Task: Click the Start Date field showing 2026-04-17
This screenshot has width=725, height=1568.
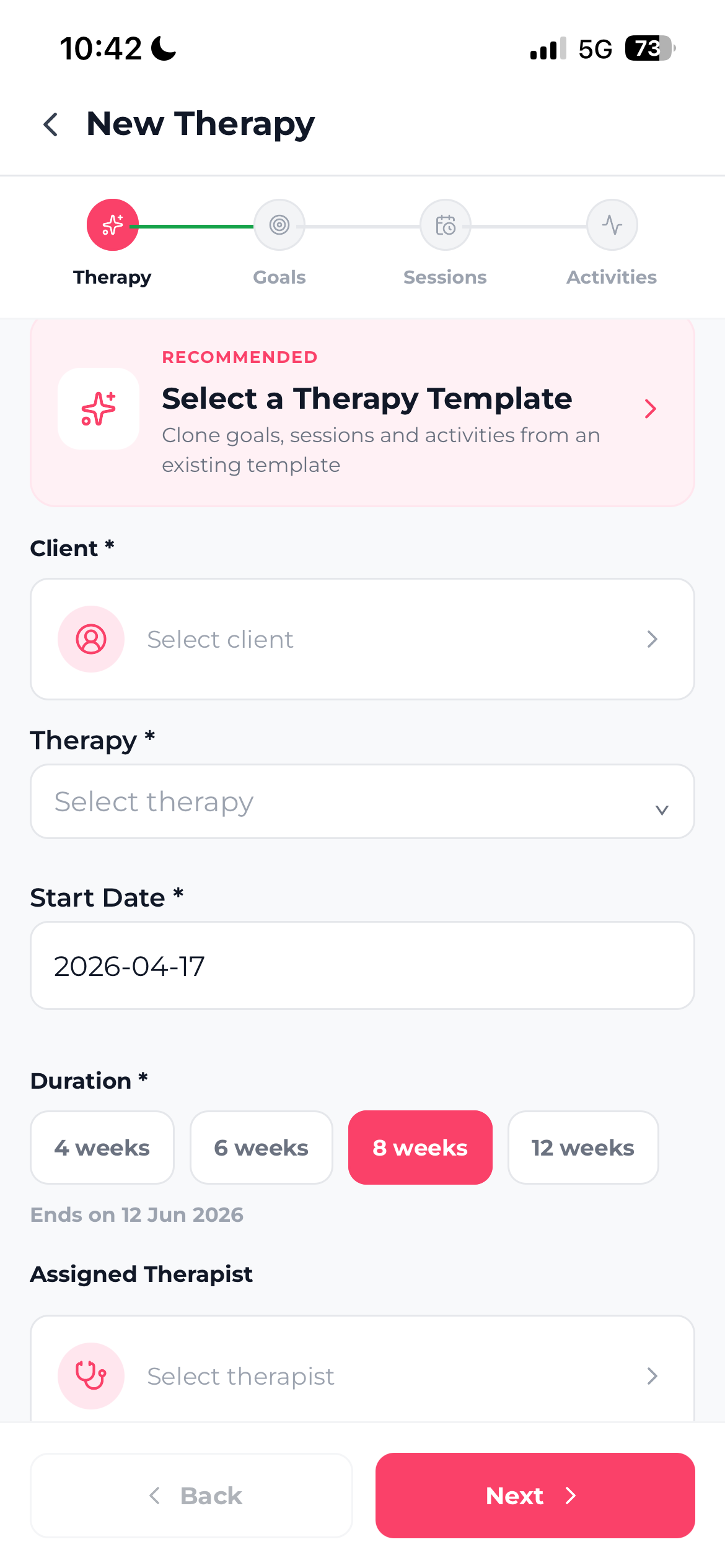Action: (x=362, y=965)
